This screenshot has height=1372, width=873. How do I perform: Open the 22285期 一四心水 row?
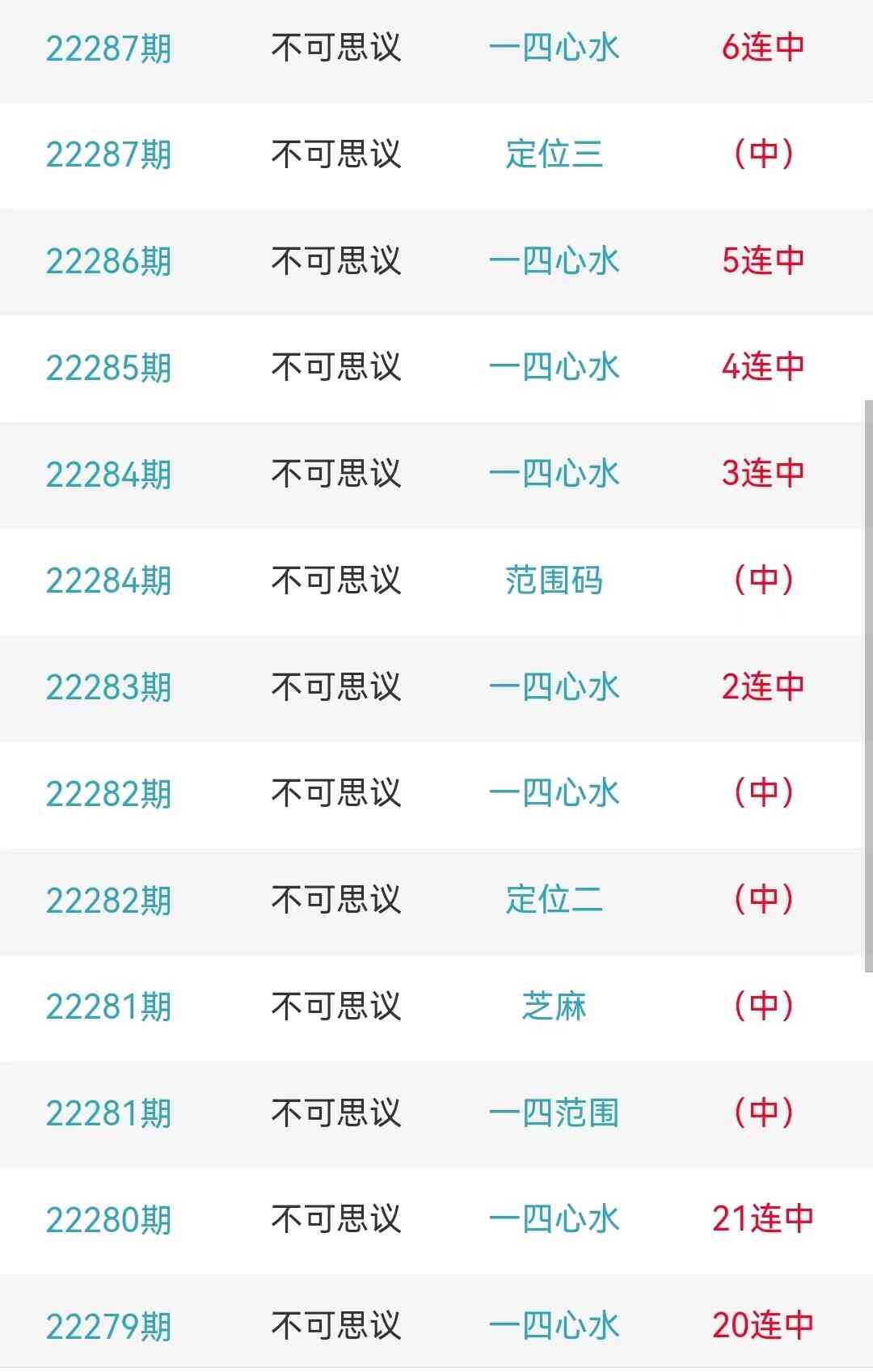click(554, 368)
